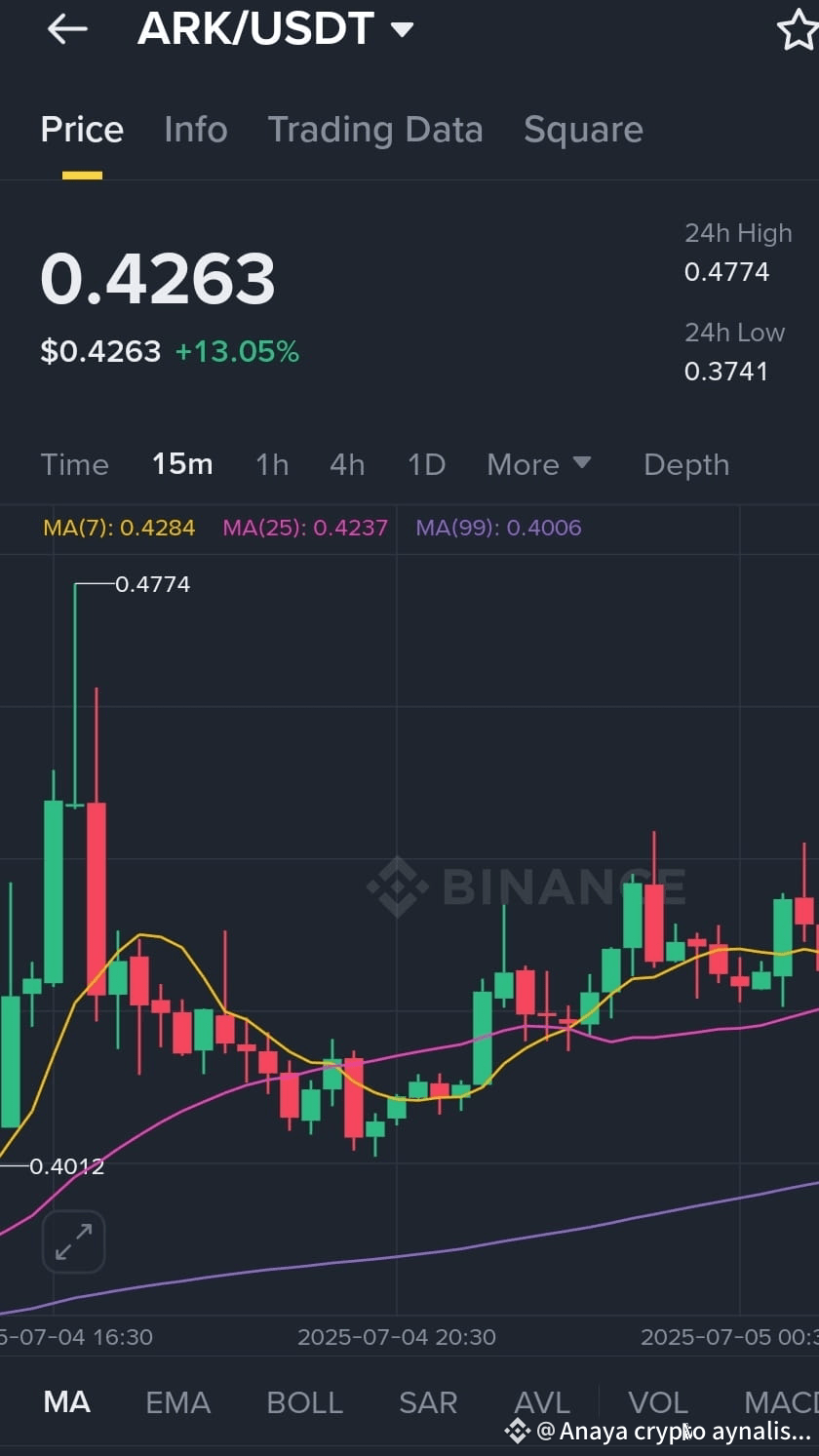
Task: Enable the VOL indicator
Action: (x=657, y=1401)
